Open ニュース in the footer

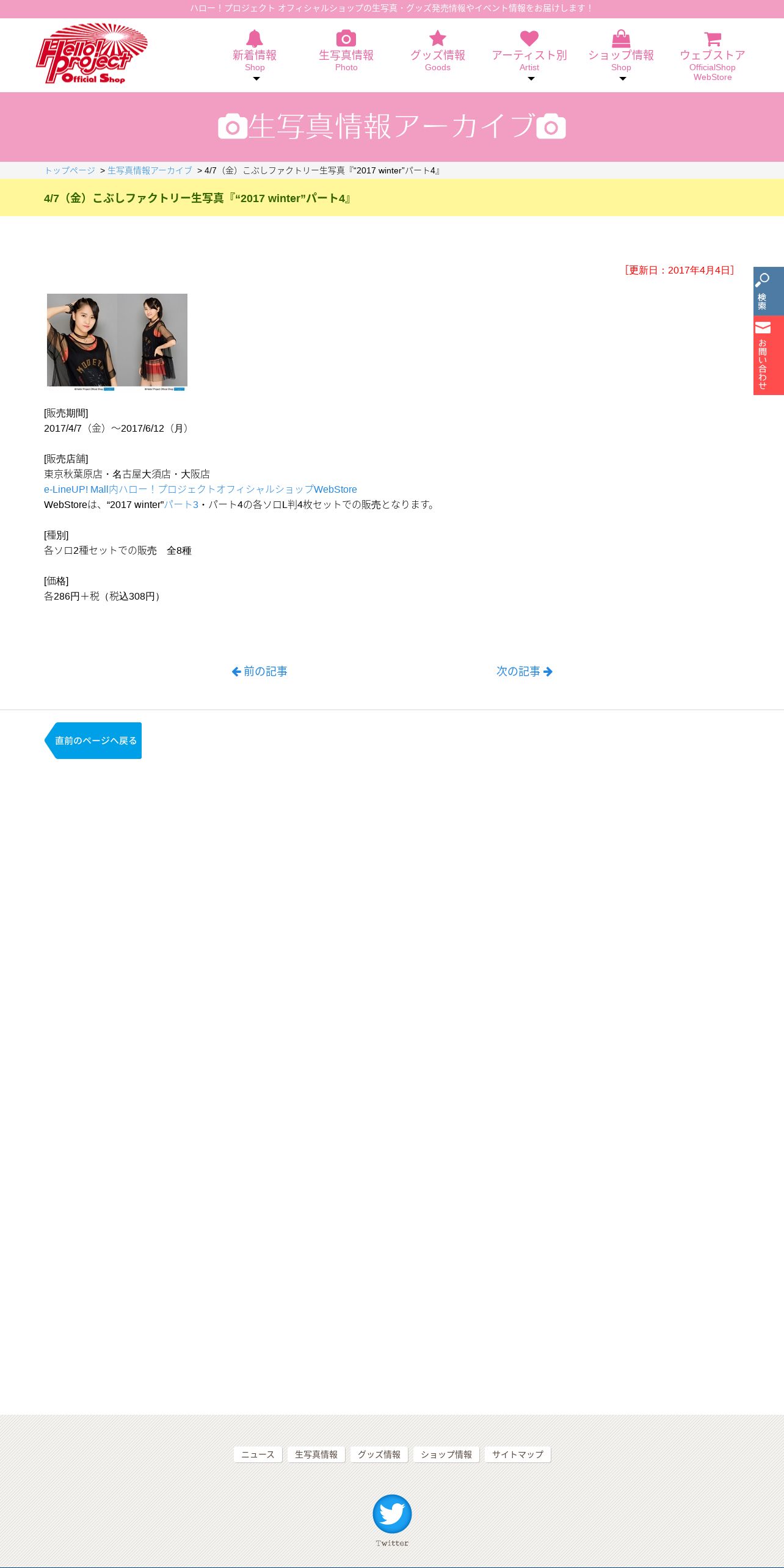(x=258, y=1454)
